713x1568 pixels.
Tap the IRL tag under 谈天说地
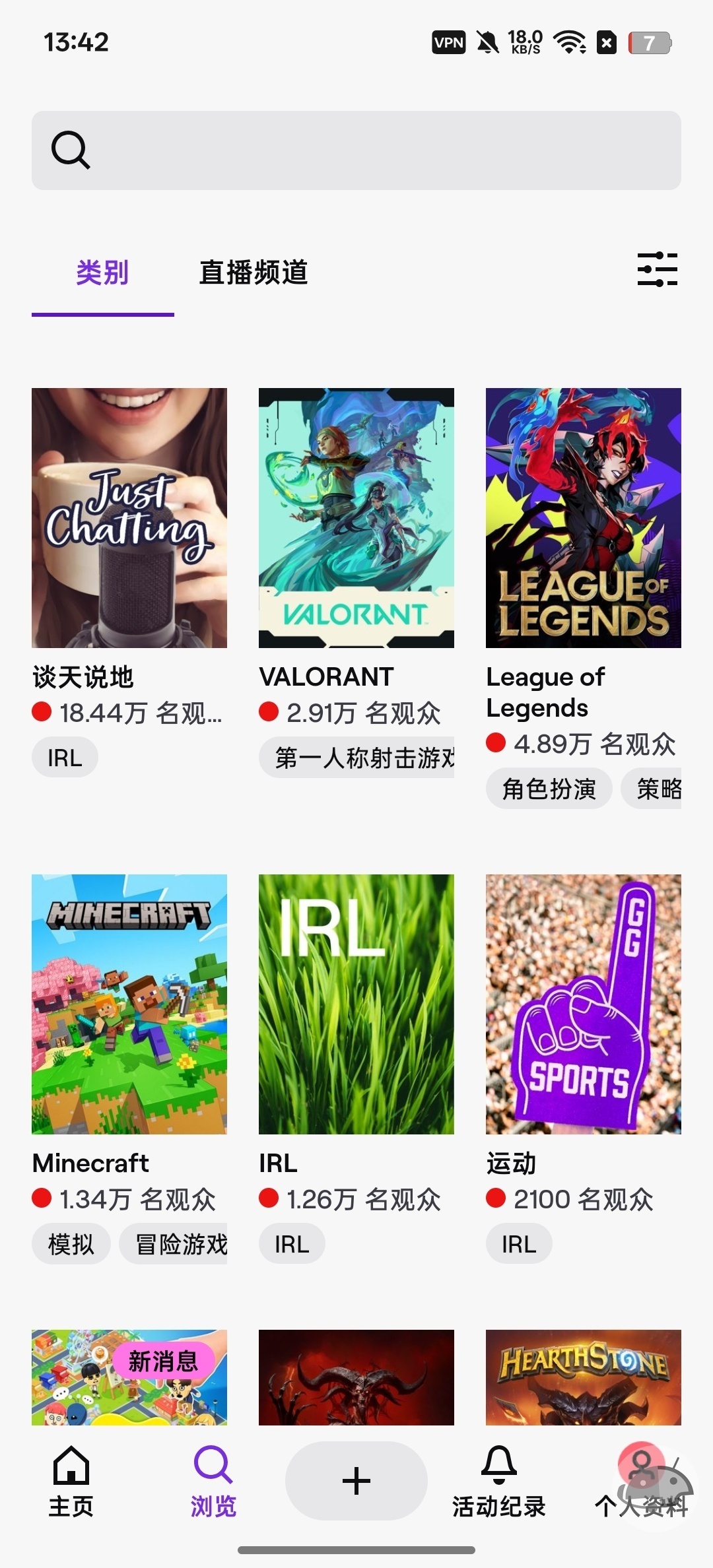pos(65,758)
